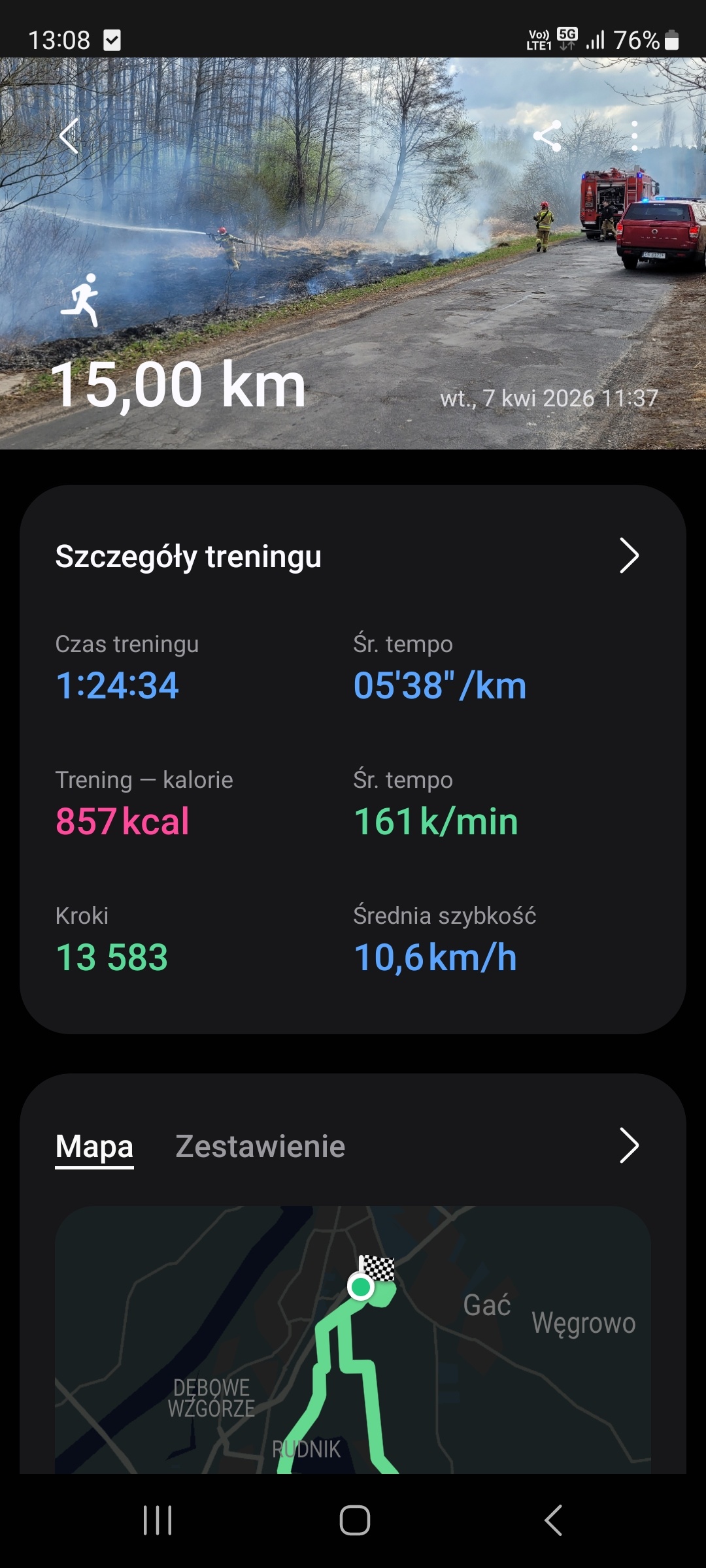Share this 15,00 km workout
The image size is (706, 1568).
click(x=548, y=136)
